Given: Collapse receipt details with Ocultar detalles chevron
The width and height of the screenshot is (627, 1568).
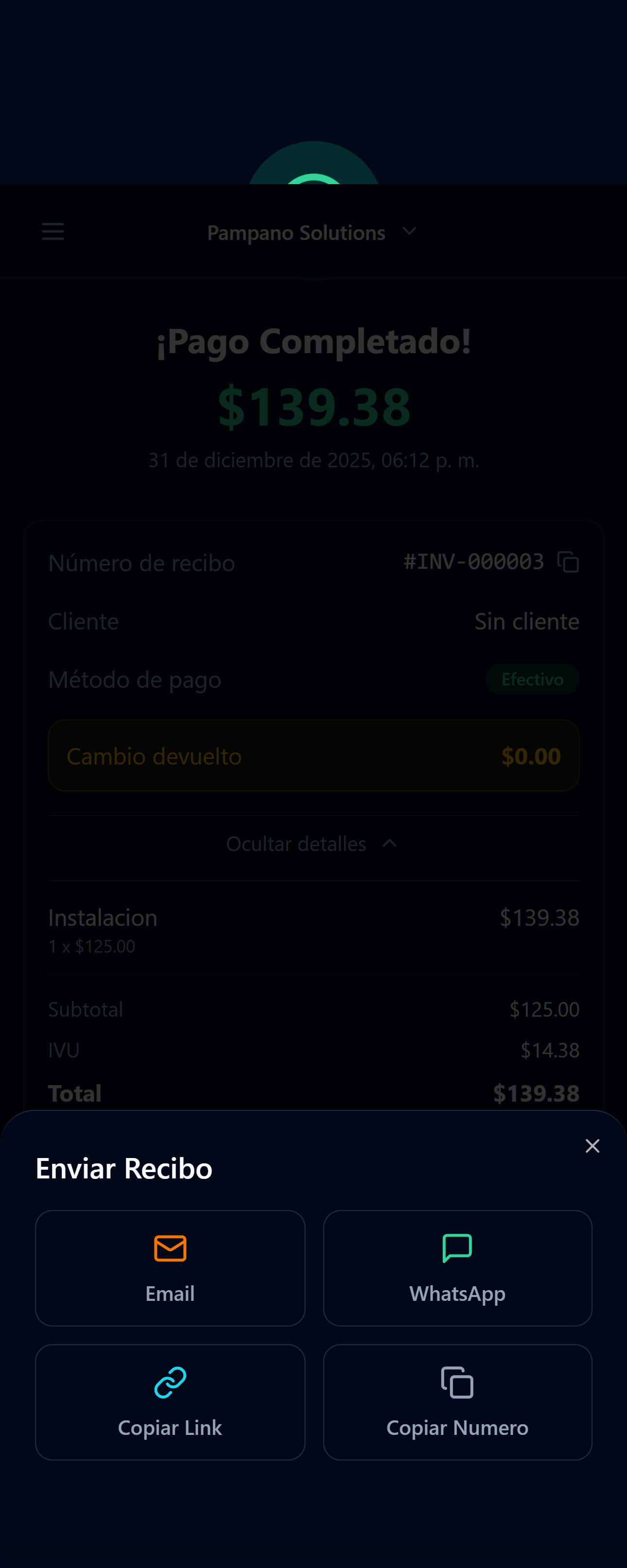Looking at the screenshot, I should 389,844.
